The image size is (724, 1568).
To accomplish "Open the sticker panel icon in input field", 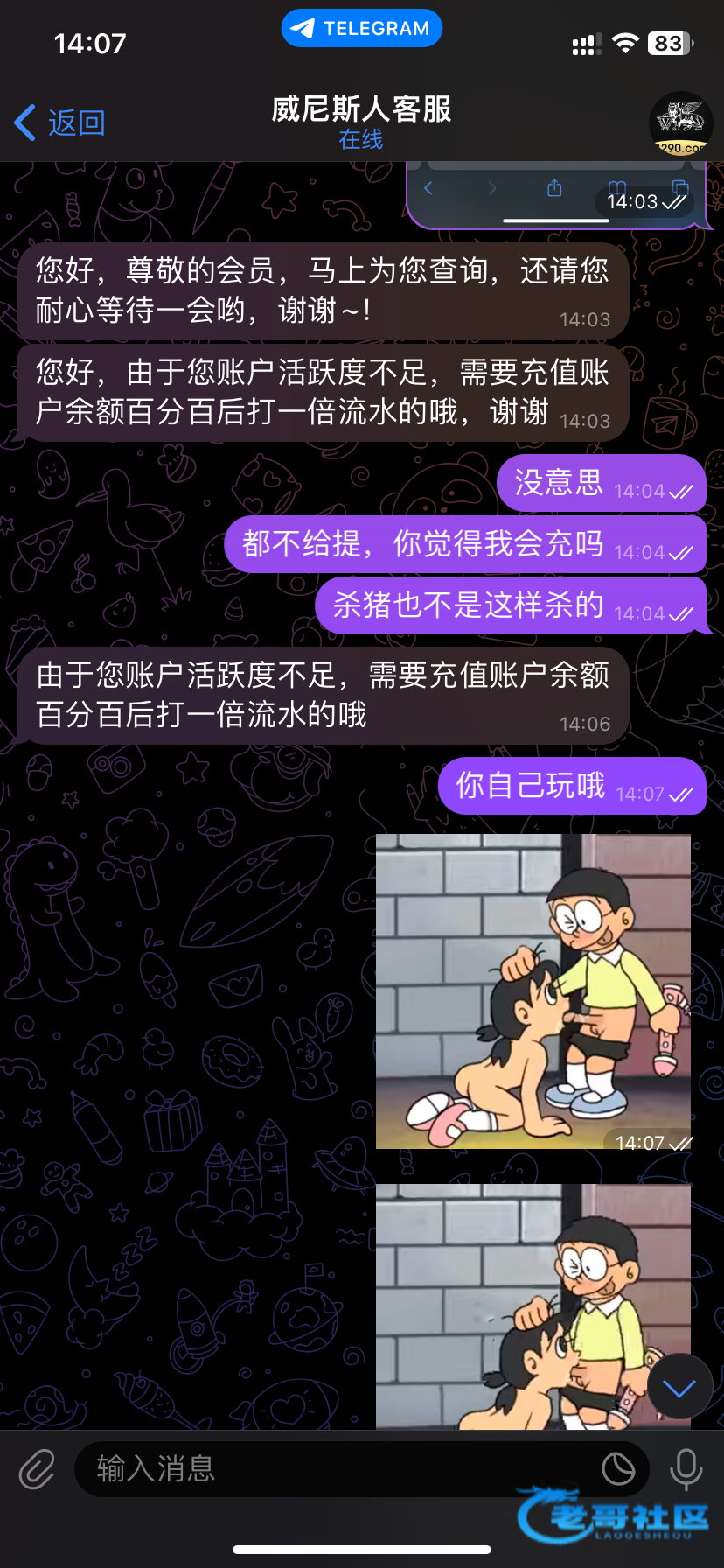I will pos(618,1468).
